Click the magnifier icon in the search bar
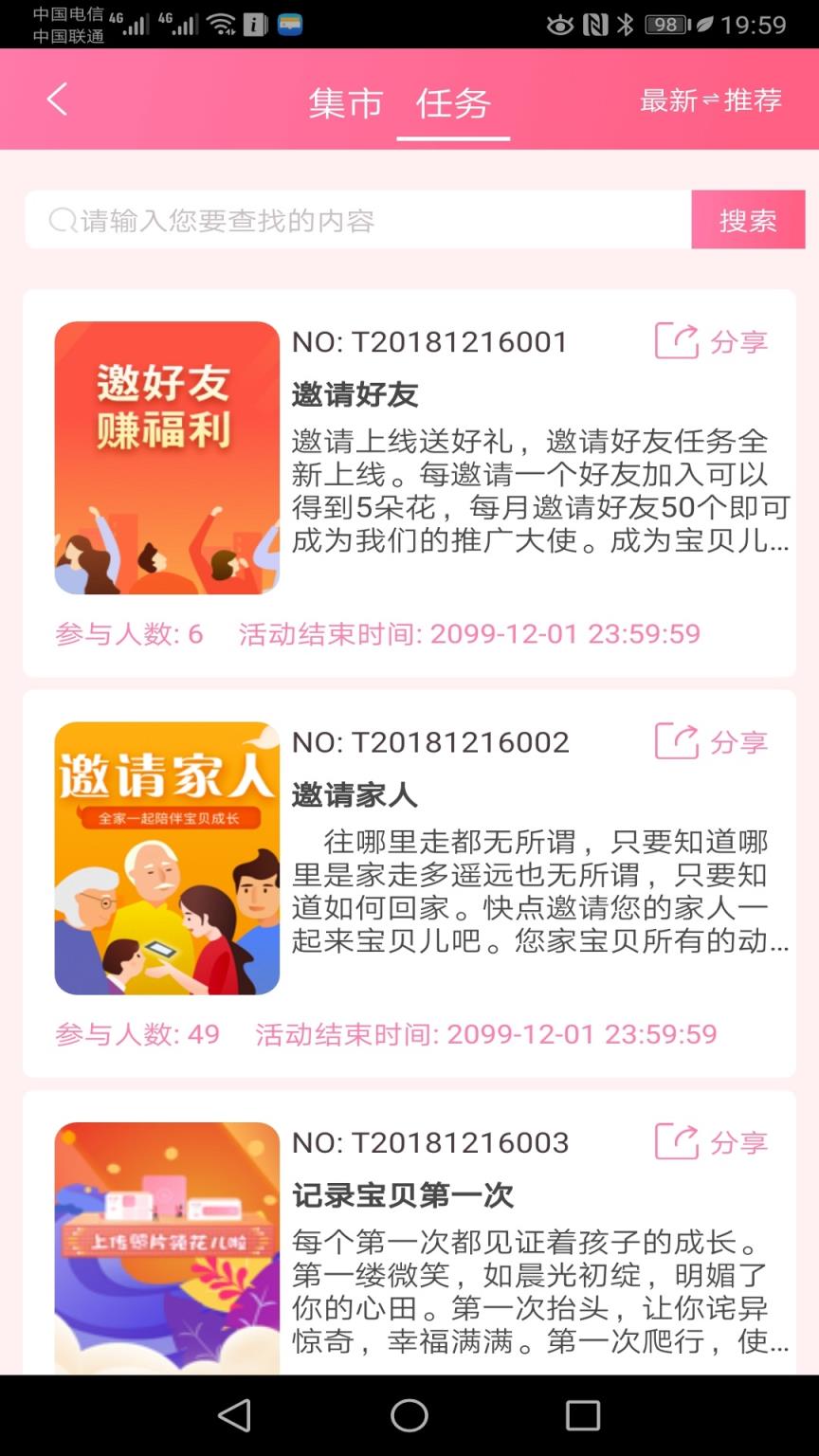The height and width of the screenshot is (1456, 819). click(60, 219)
